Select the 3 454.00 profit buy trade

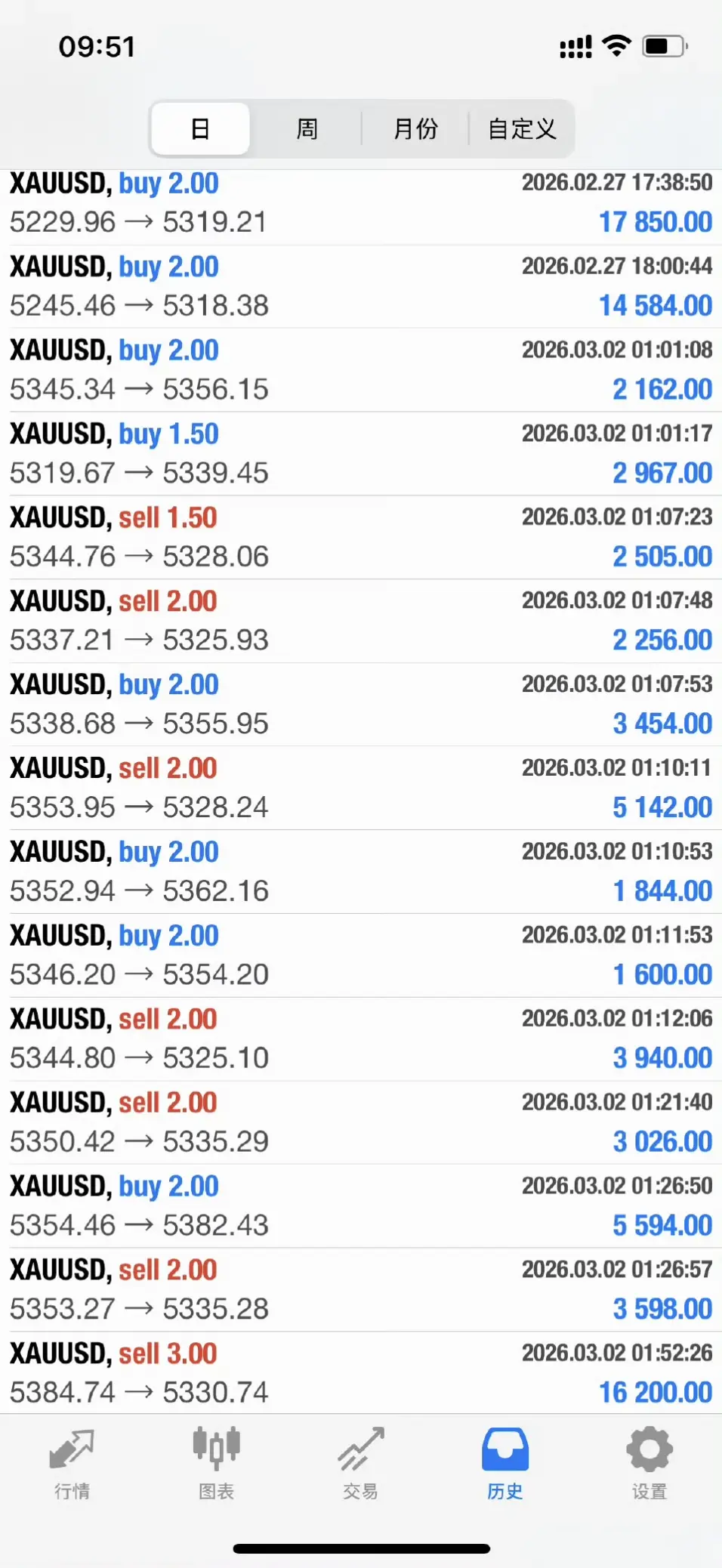(x=361, y=705)
